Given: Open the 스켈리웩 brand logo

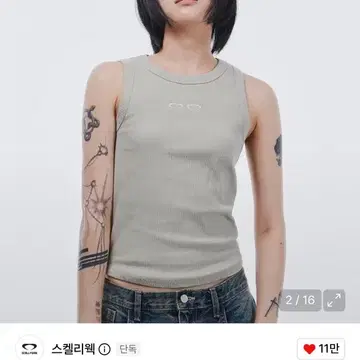Looking at the screenshot, I should coord(30,349).
